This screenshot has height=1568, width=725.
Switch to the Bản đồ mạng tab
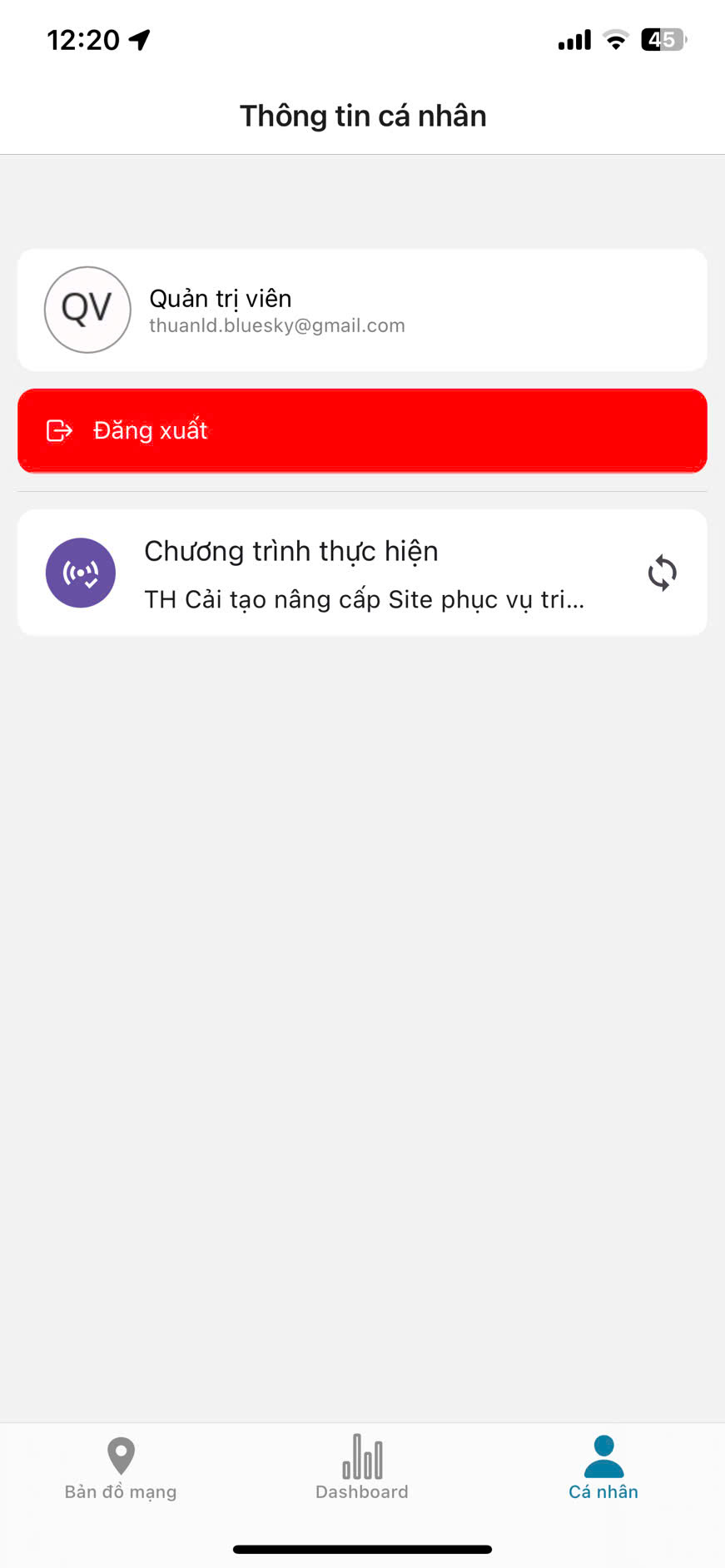(121, 1468)
